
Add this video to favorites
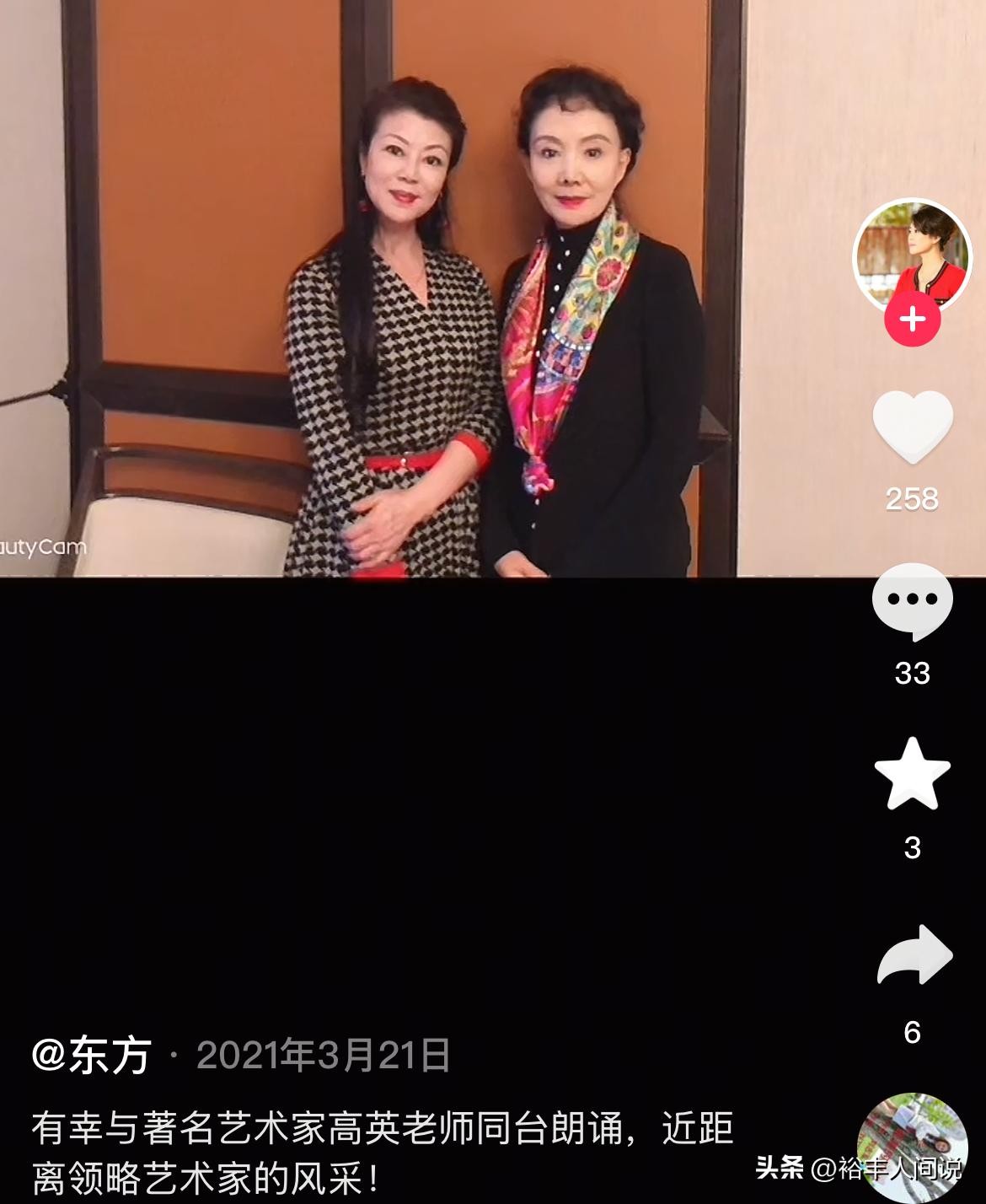912,773
